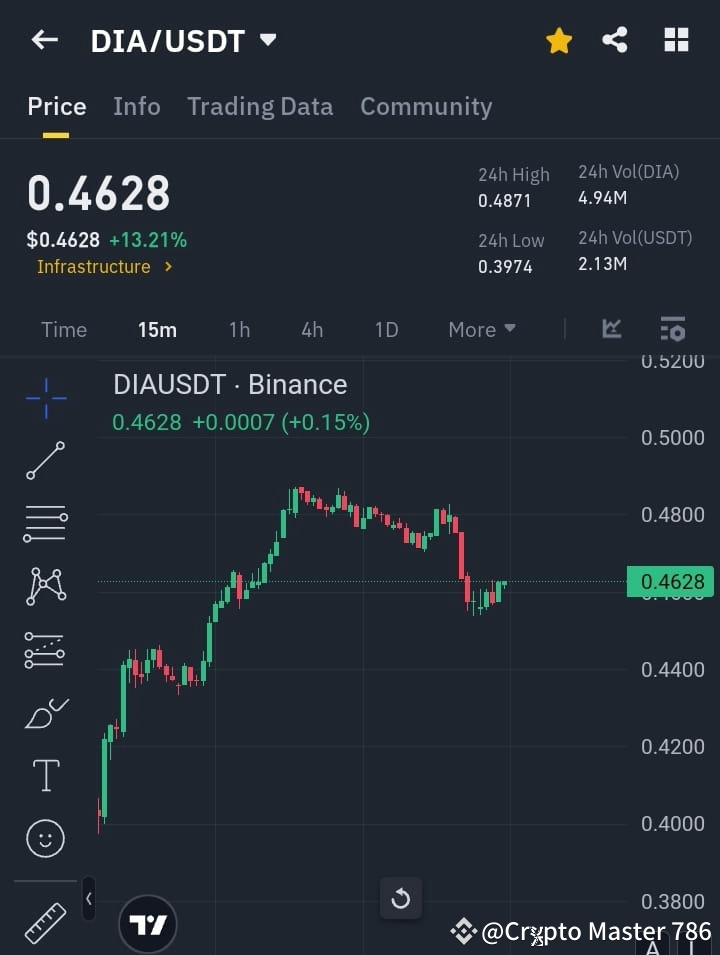The height and width of the screenshot is (955, 720).
Task: Select the brush drawing tool
Action: click(45, 713)
